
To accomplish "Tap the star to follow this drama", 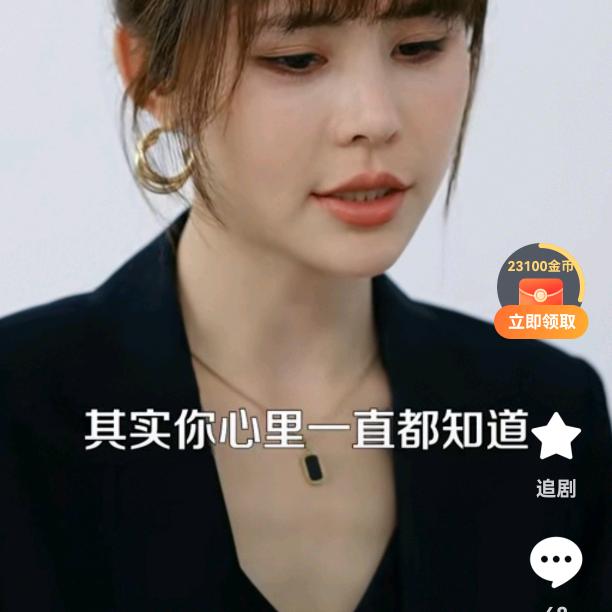I will 556,437.
